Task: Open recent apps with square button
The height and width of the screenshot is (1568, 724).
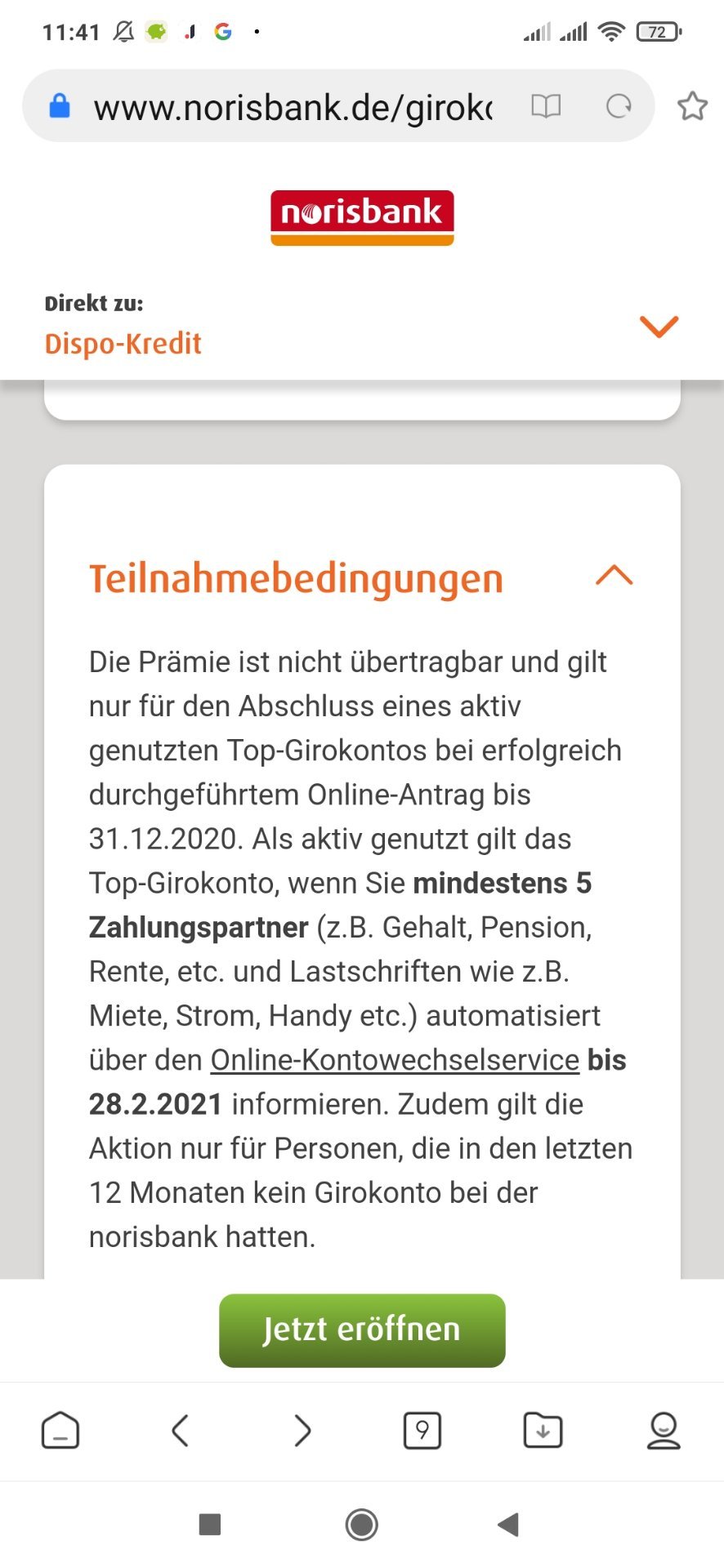Action: (x=210, y=1524)
